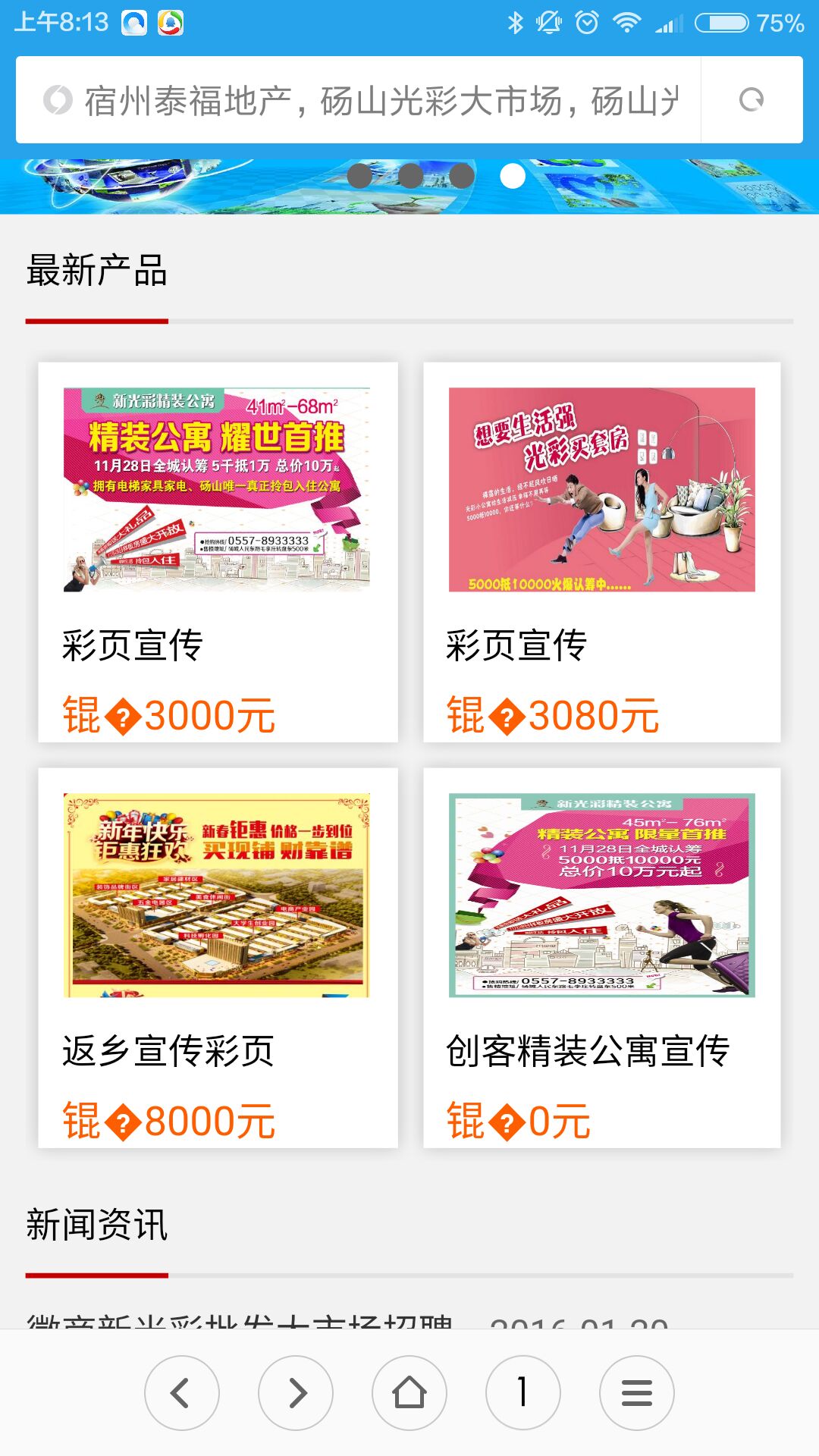Go forward with the browser arrow

[x=296, y=1393]
